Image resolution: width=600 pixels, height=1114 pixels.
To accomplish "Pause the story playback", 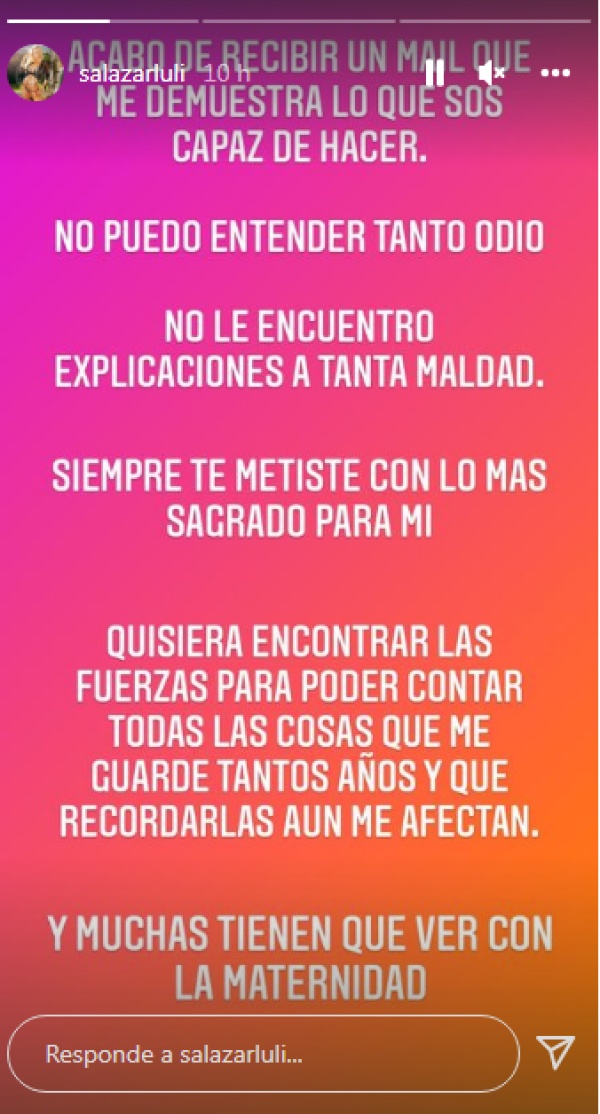I will [x=434, y=73].
